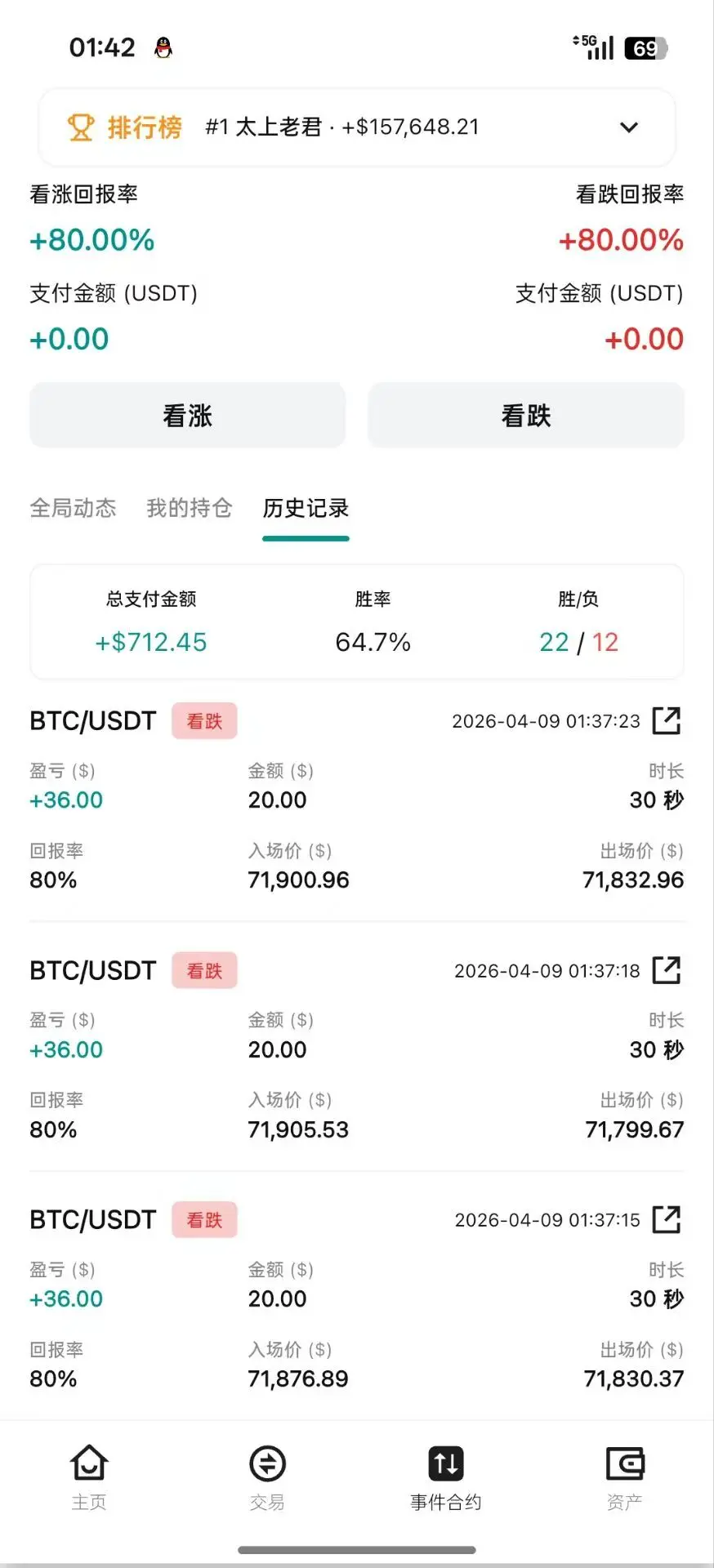
Task: Share the 01:37:18 BTC/USDT record
Action: [x=667, y=970]
